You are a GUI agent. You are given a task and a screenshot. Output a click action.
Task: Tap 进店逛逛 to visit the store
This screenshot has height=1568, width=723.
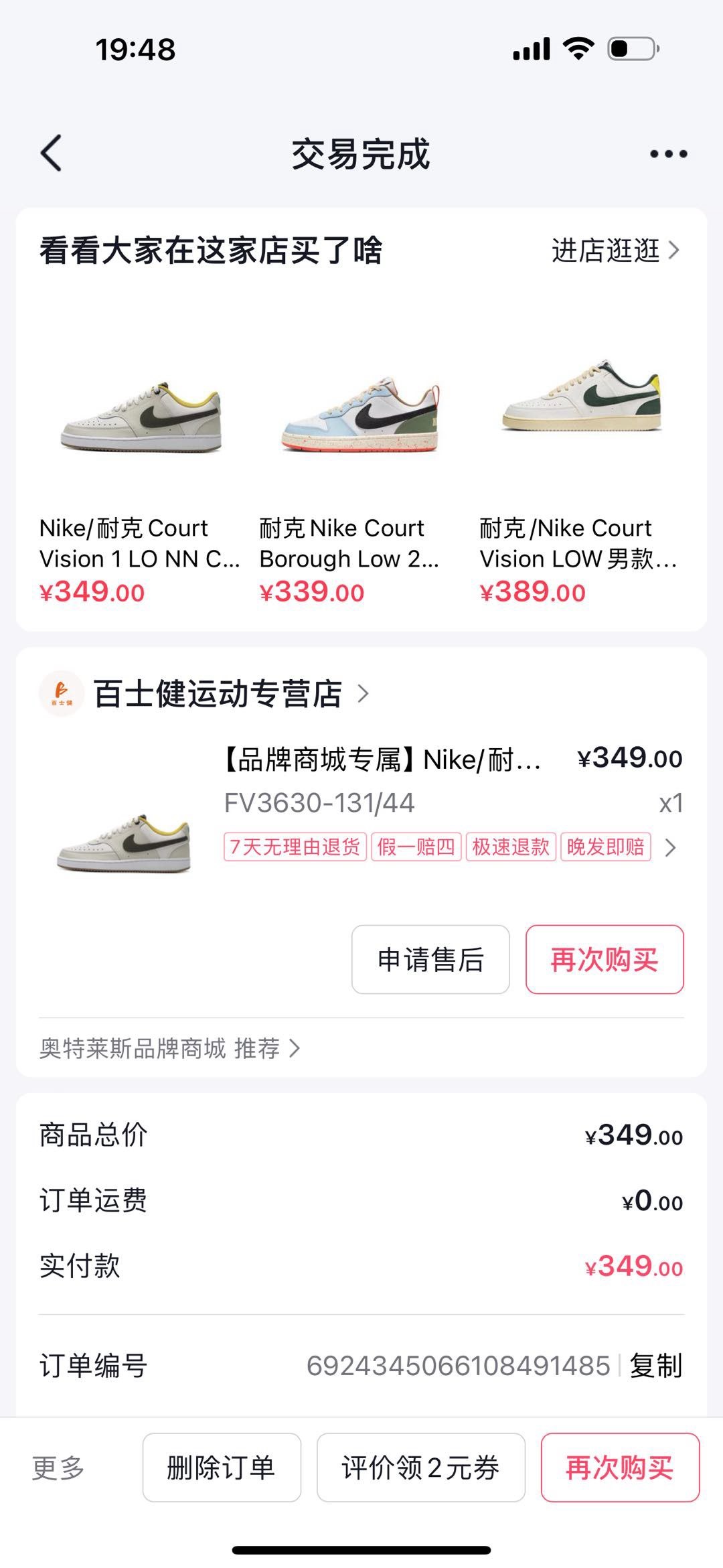pyautogui.click(x=615, y=251)
